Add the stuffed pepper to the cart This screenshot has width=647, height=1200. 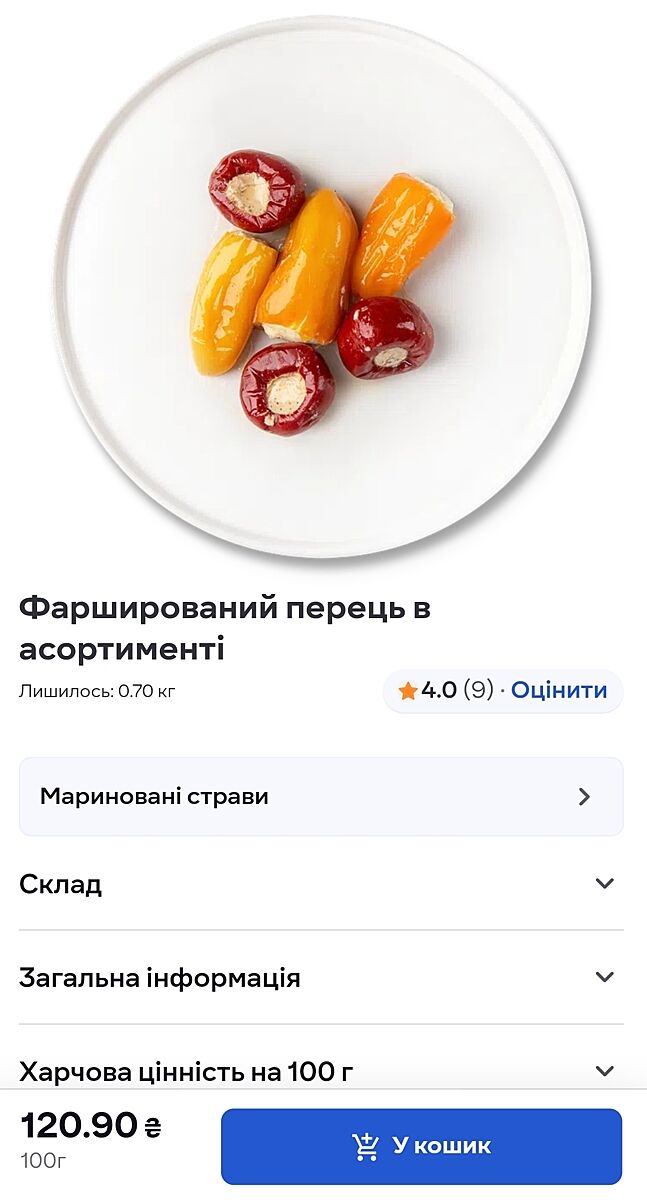[421, 1146]
